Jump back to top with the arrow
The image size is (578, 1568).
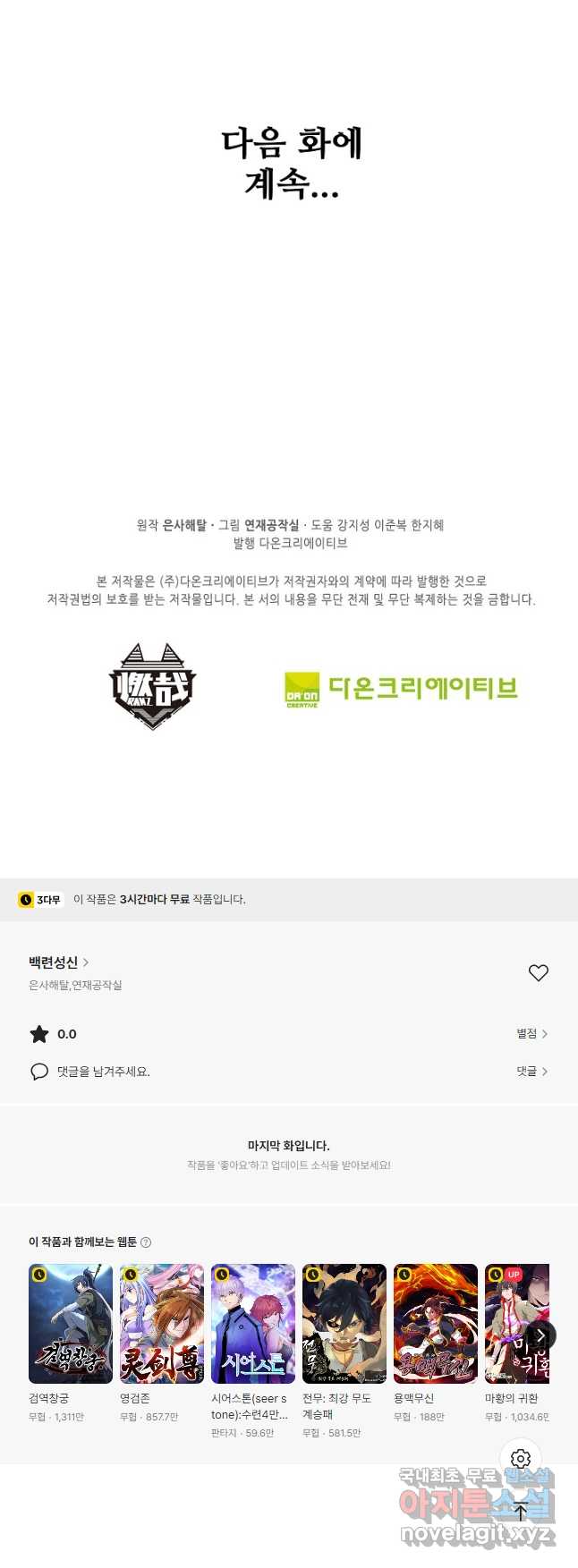tap(521, 1512)
